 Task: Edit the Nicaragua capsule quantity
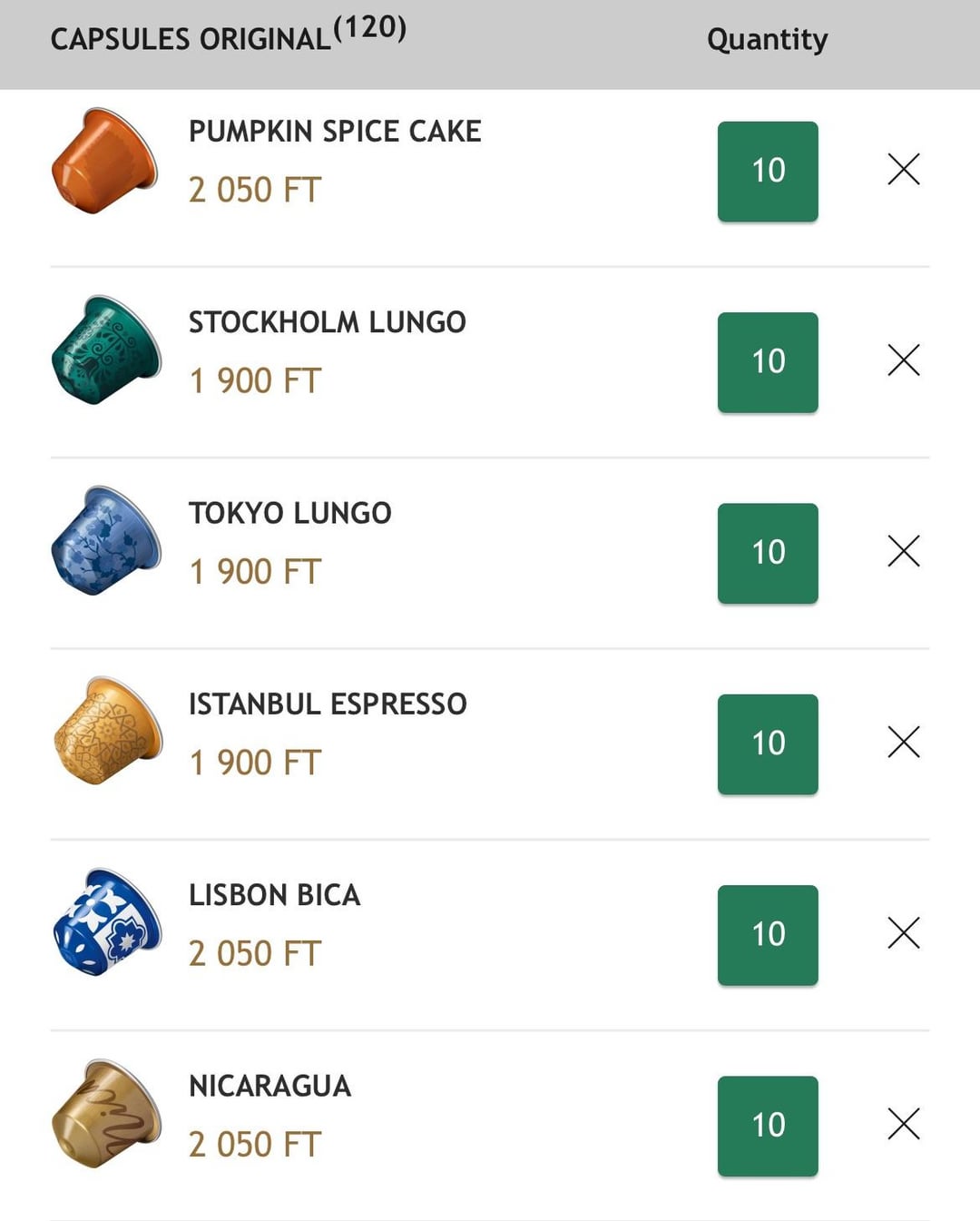(x=768, y=1126)
